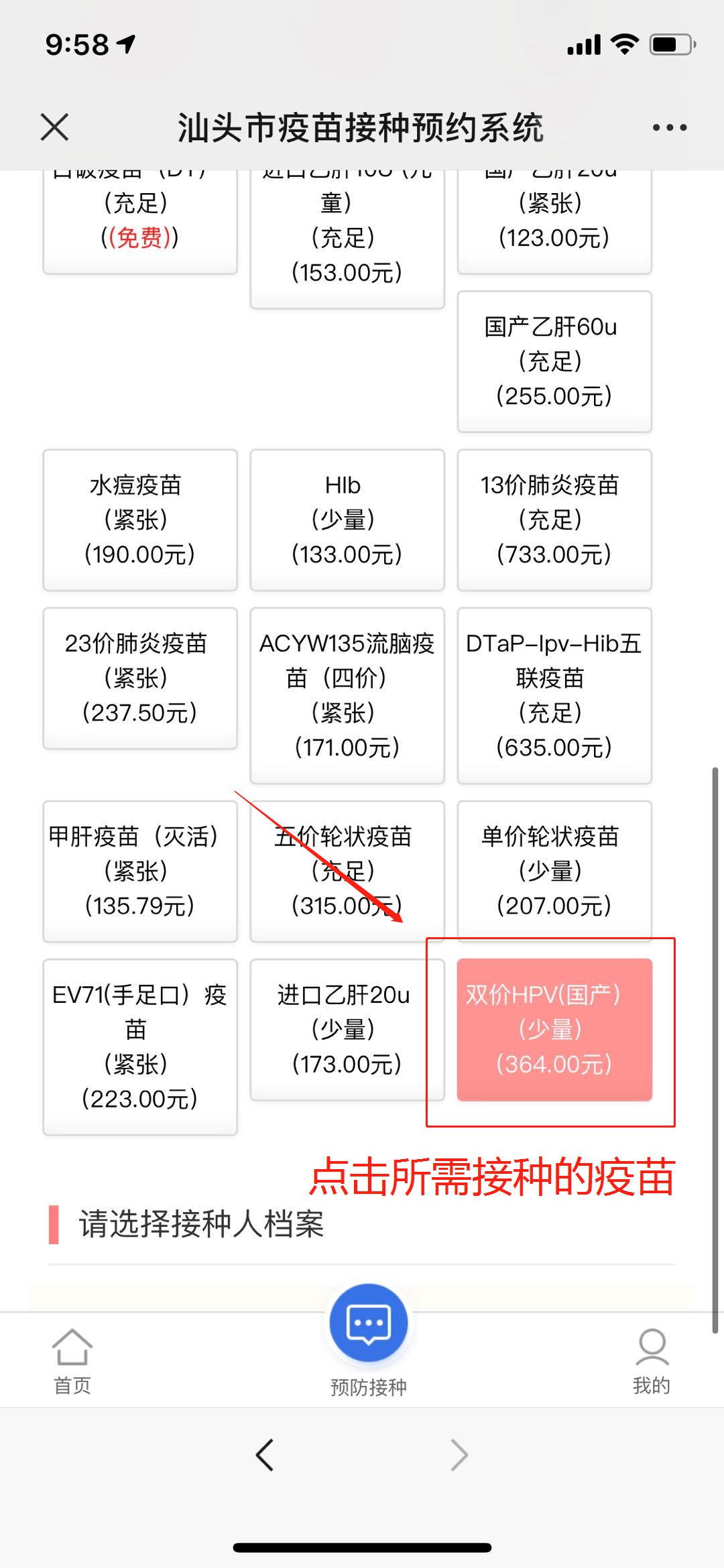This screenshot has height=1568, width=724.
Task: Tap 甲肝疫苗 (灭活) option
Action: pos(139,871)
